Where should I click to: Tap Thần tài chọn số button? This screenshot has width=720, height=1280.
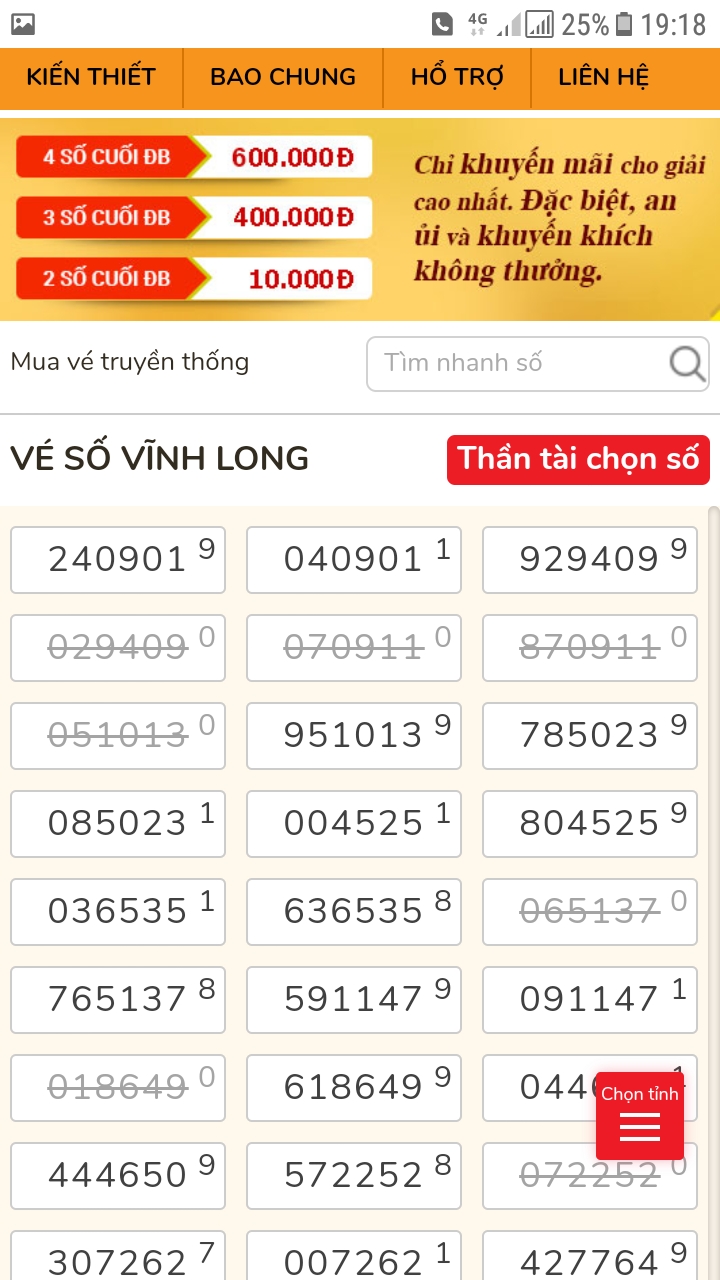tap(578, 460)
